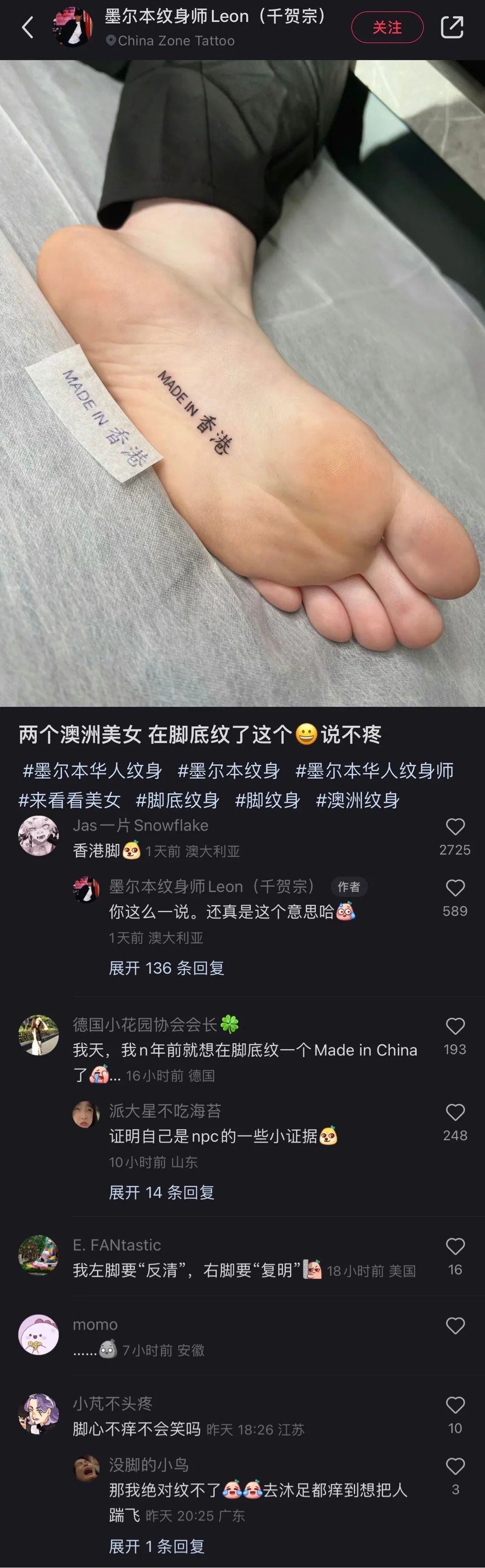Like 德国小花园协会会长's comment
The width and height of the screenshot is (485, 1568).
tap(455, 1026)
